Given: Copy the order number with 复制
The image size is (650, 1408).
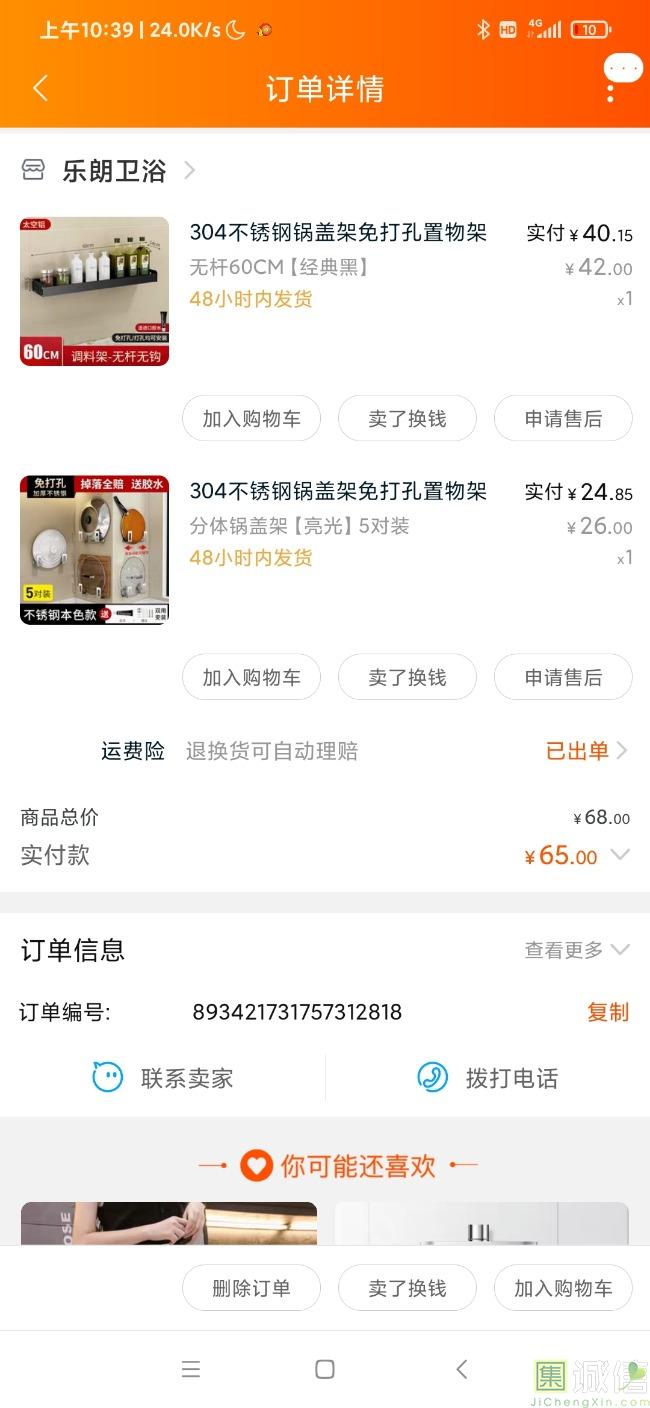Looking at the screenshot, I should 608,1012.
